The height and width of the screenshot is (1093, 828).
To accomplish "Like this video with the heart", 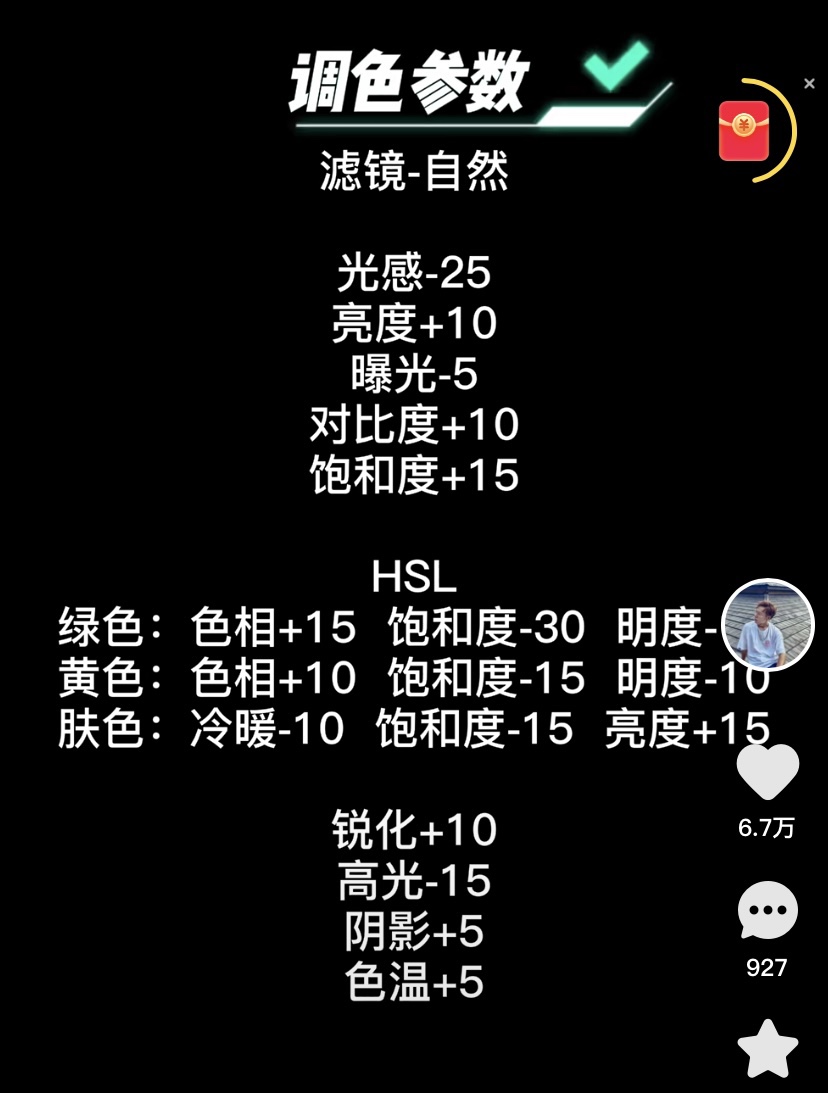I will pos(767,771).
